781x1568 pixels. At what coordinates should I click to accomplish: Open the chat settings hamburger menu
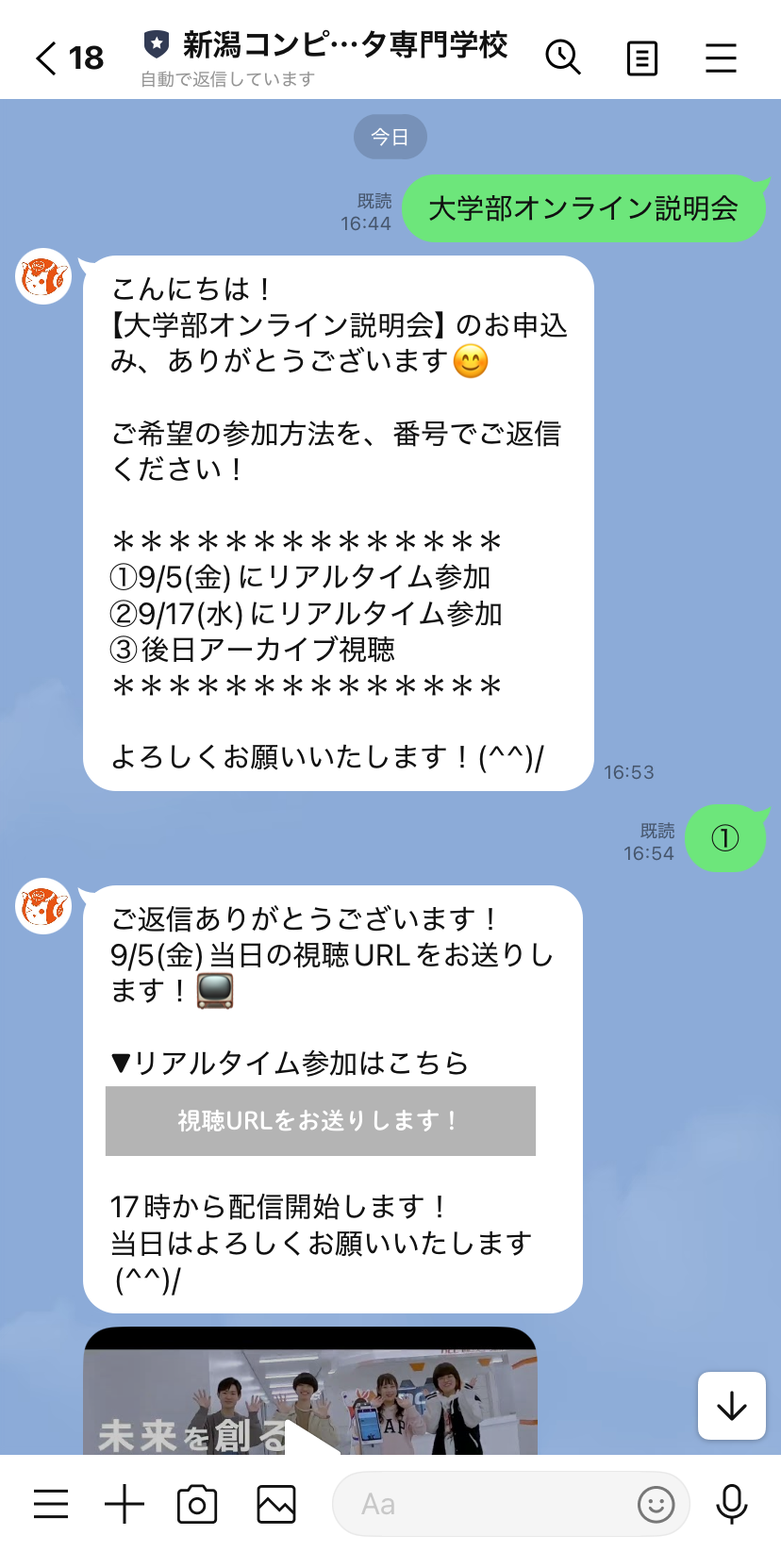(x=721, y=58)
